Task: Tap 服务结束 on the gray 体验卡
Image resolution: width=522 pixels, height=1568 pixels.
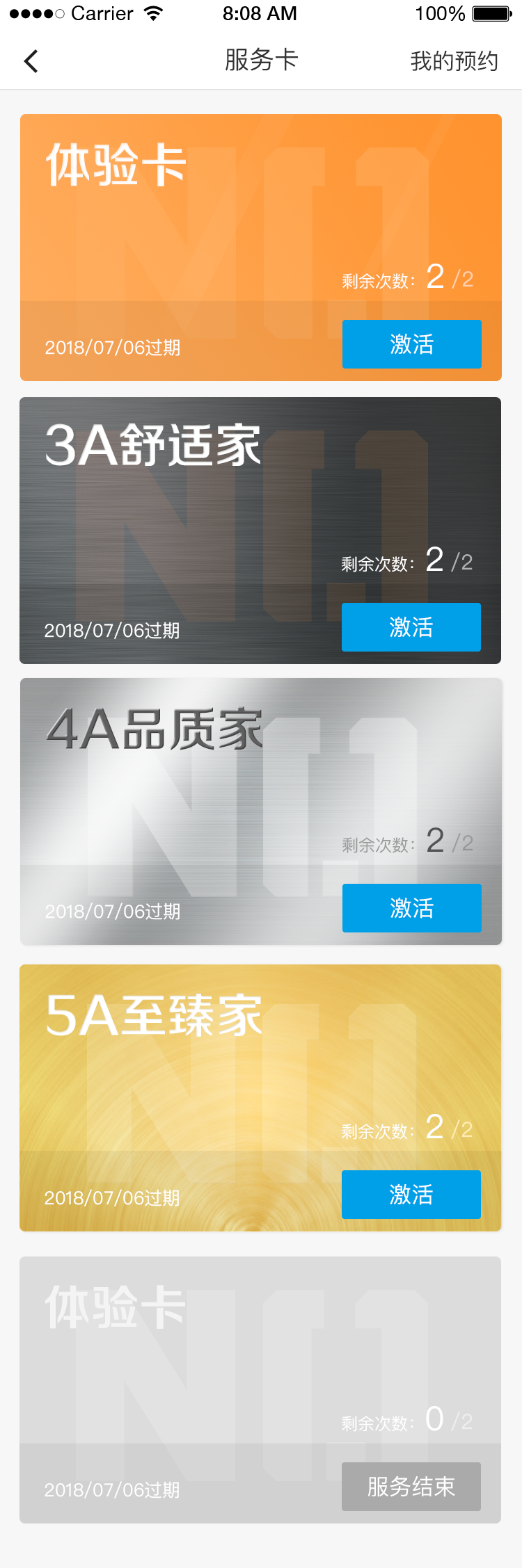Action: (x=411, y=1487)
